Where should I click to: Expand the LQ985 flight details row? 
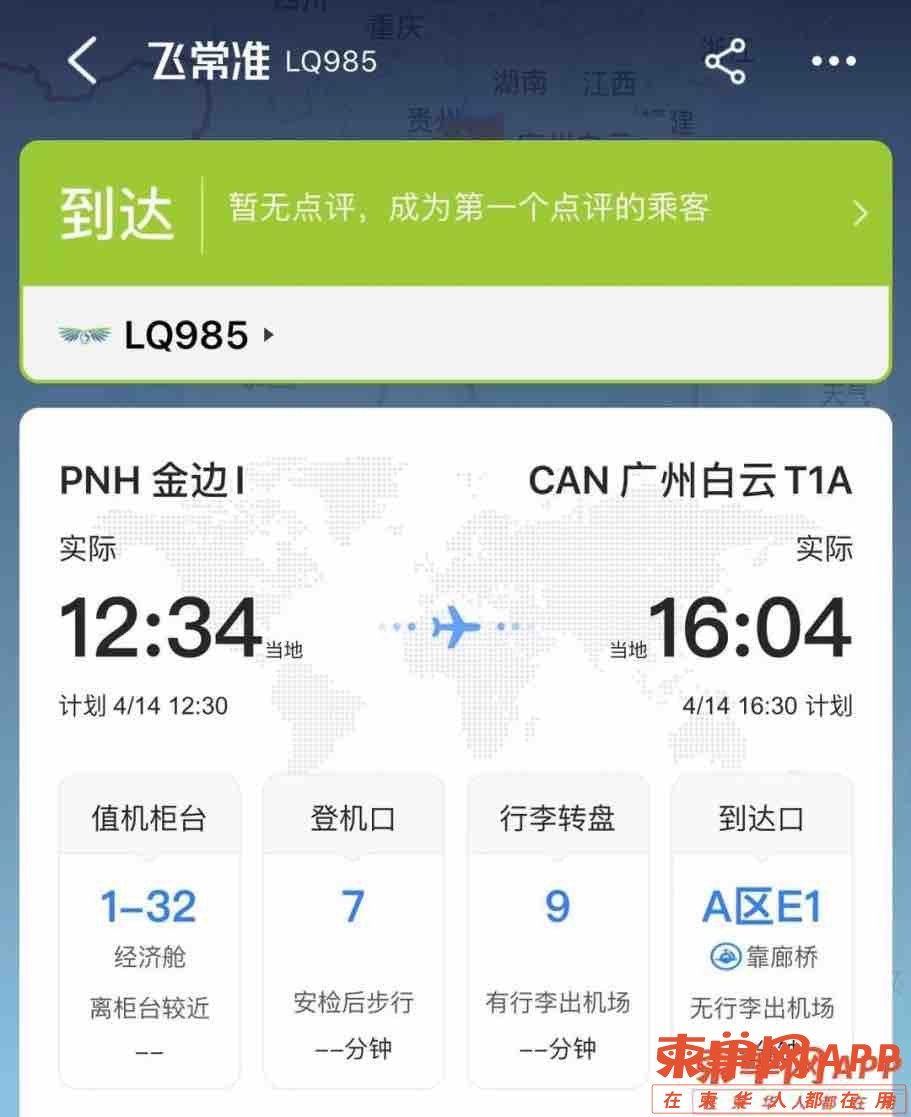pos(200,335)
